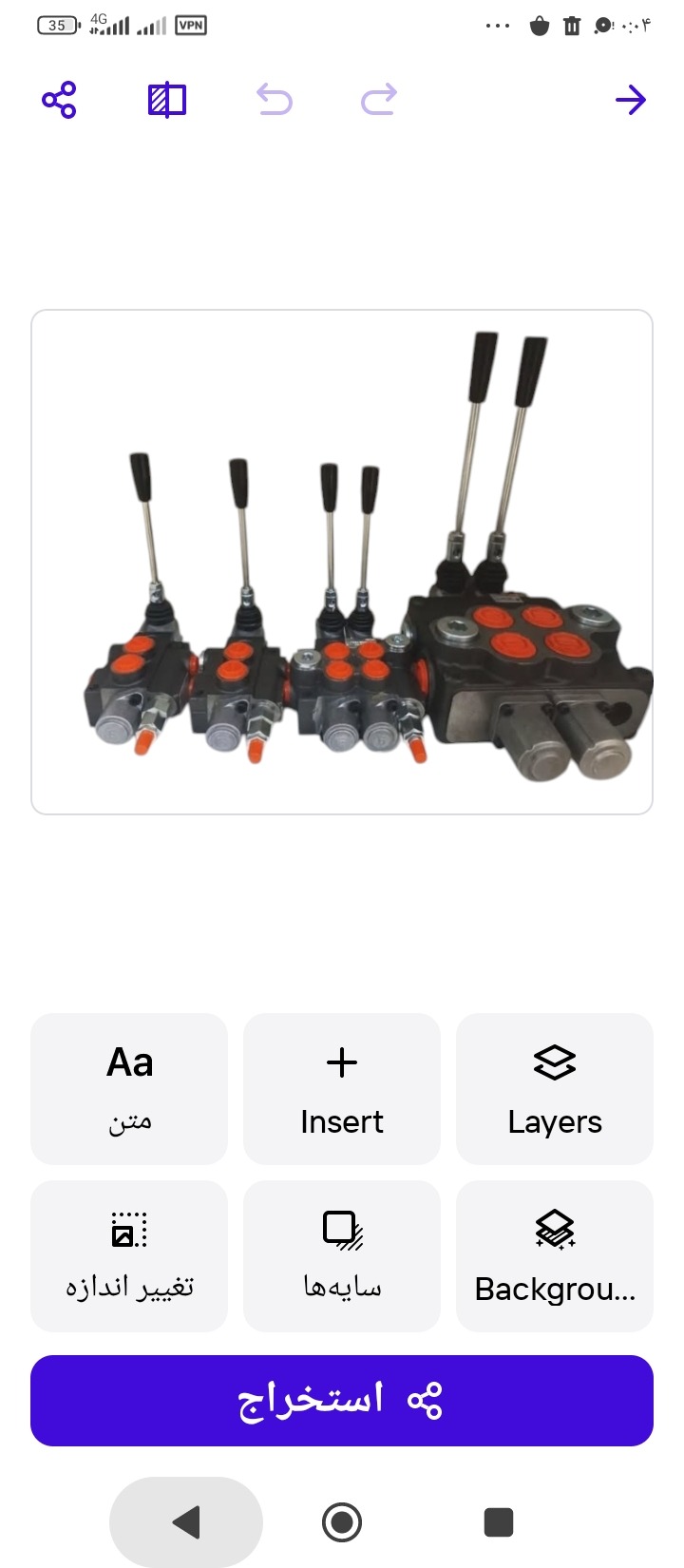Go back using the system back button
The image size is (684, 1568).
click(x=186, y=1522)
